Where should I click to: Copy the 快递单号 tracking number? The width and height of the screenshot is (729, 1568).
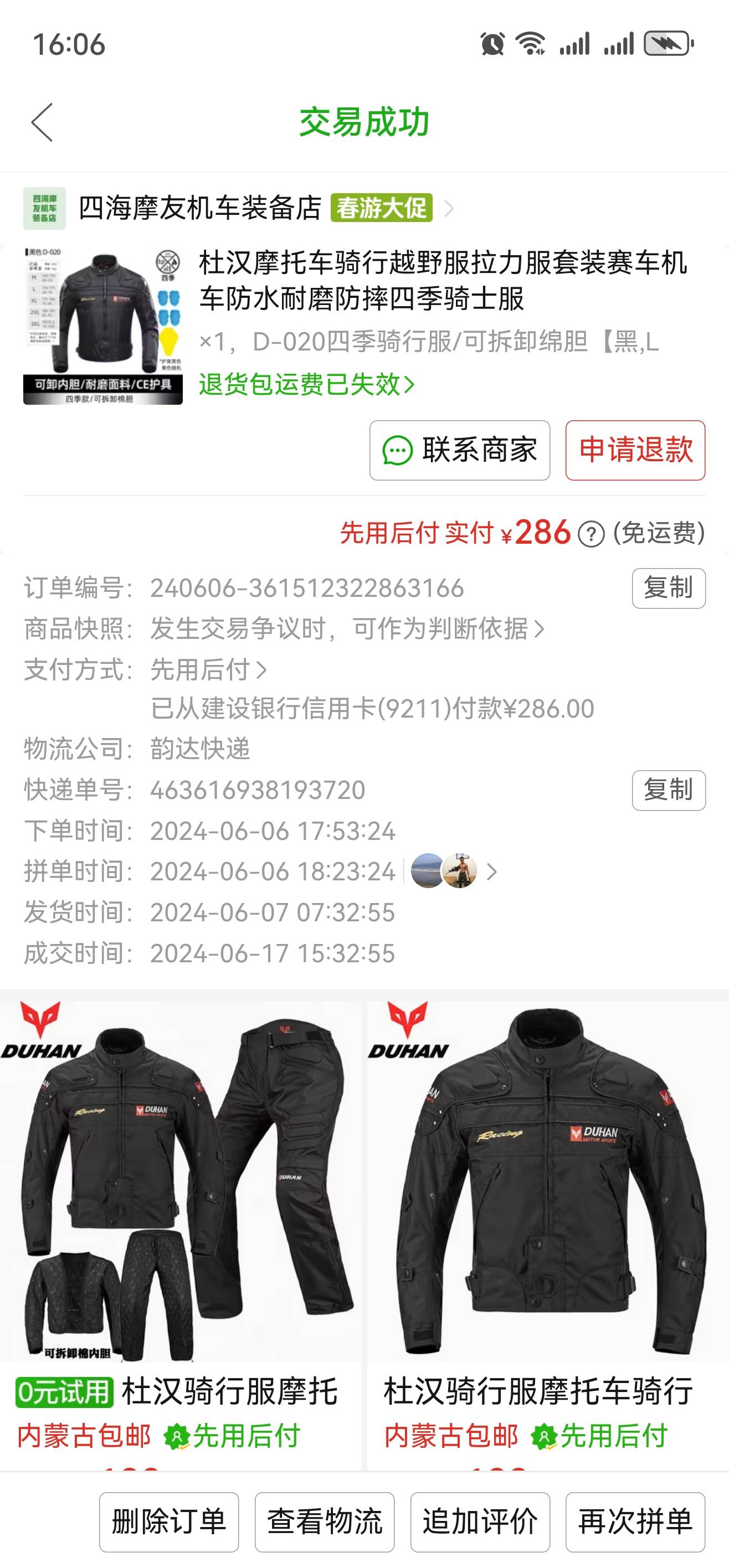[x=668, y=790]
